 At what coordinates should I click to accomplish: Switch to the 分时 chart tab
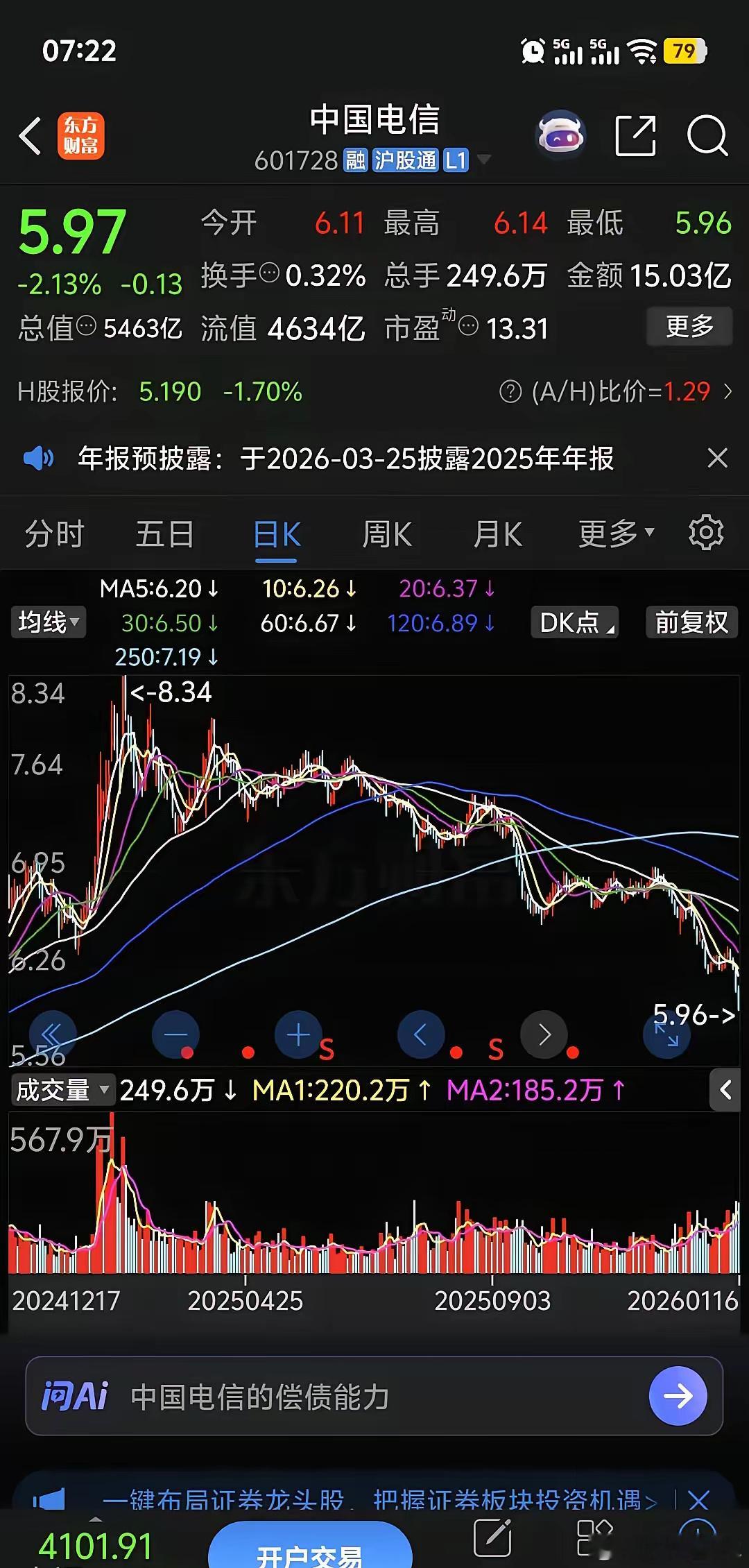tap(54, 534)
